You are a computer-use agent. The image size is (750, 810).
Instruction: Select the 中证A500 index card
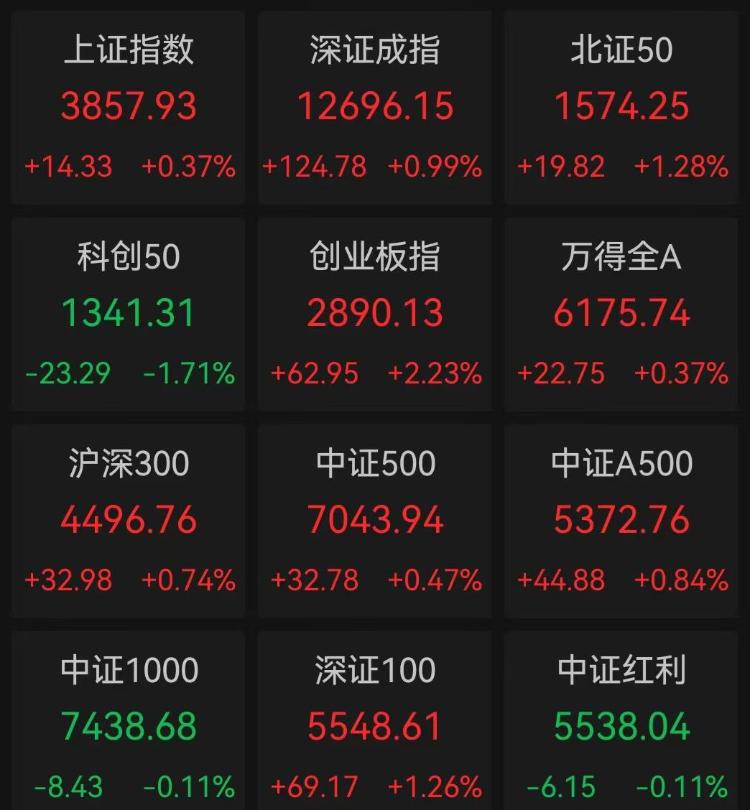coord(621,516)
